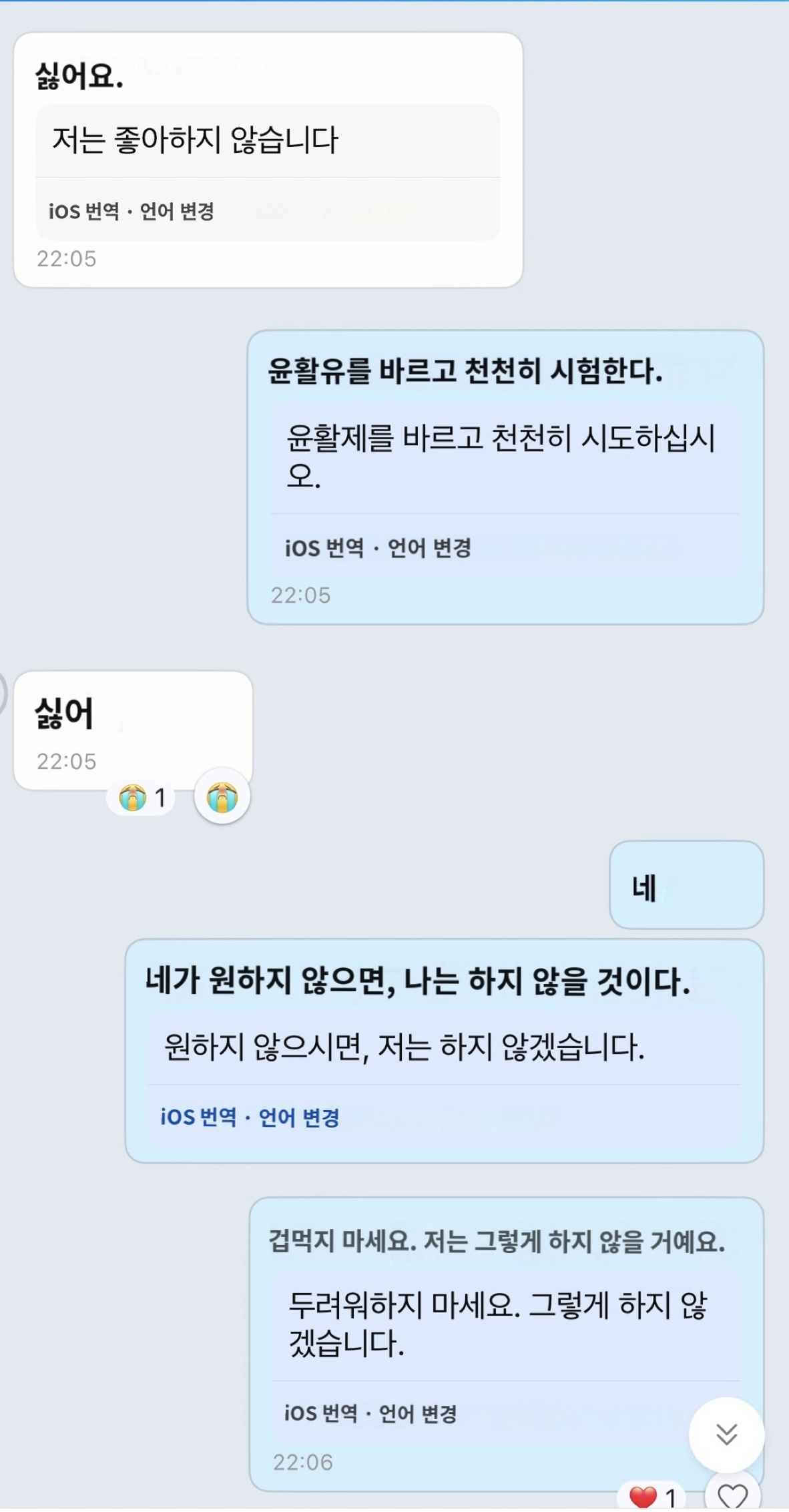
Task: Tap "언어 변경" under "저는 좋아하지 않습니다"
Action: click(x=177, y=212)
